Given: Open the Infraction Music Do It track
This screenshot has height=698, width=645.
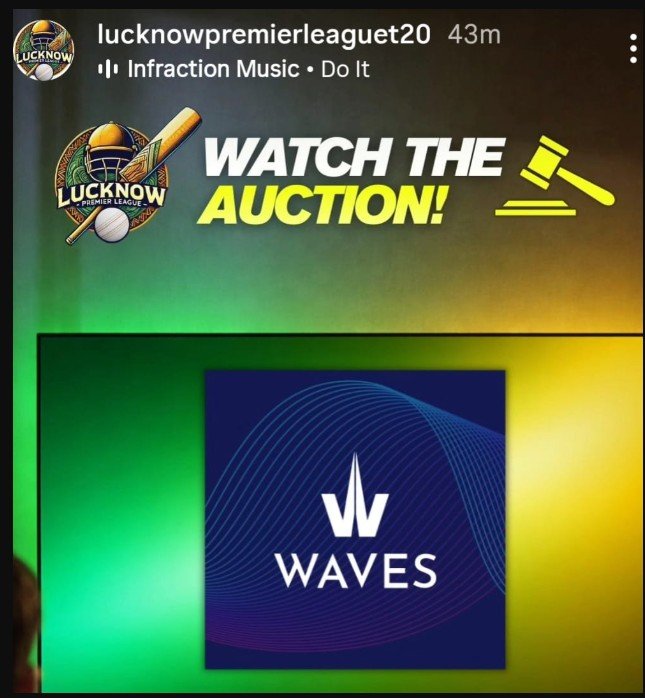Looking at the screenshot, I should 234,69.
